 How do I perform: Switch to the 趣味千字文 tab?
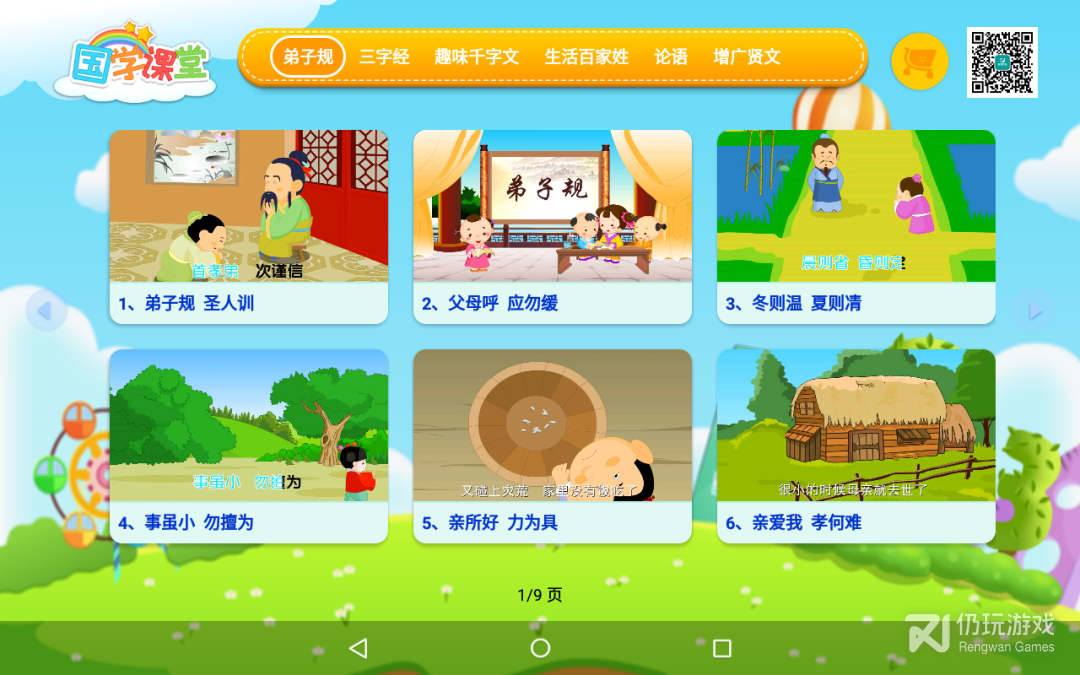(477, 57)
